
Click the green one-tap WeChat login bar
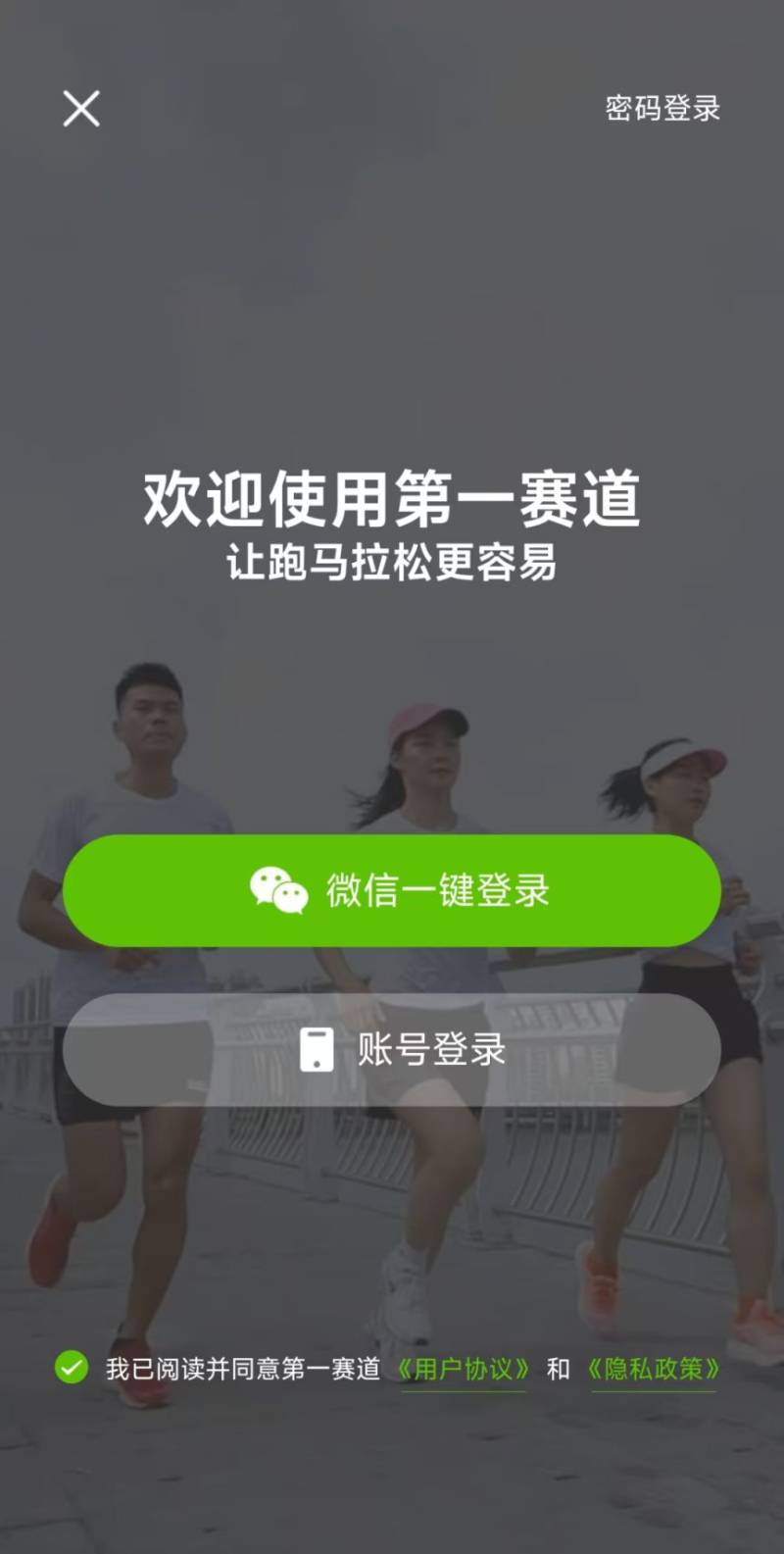point(392,890)
